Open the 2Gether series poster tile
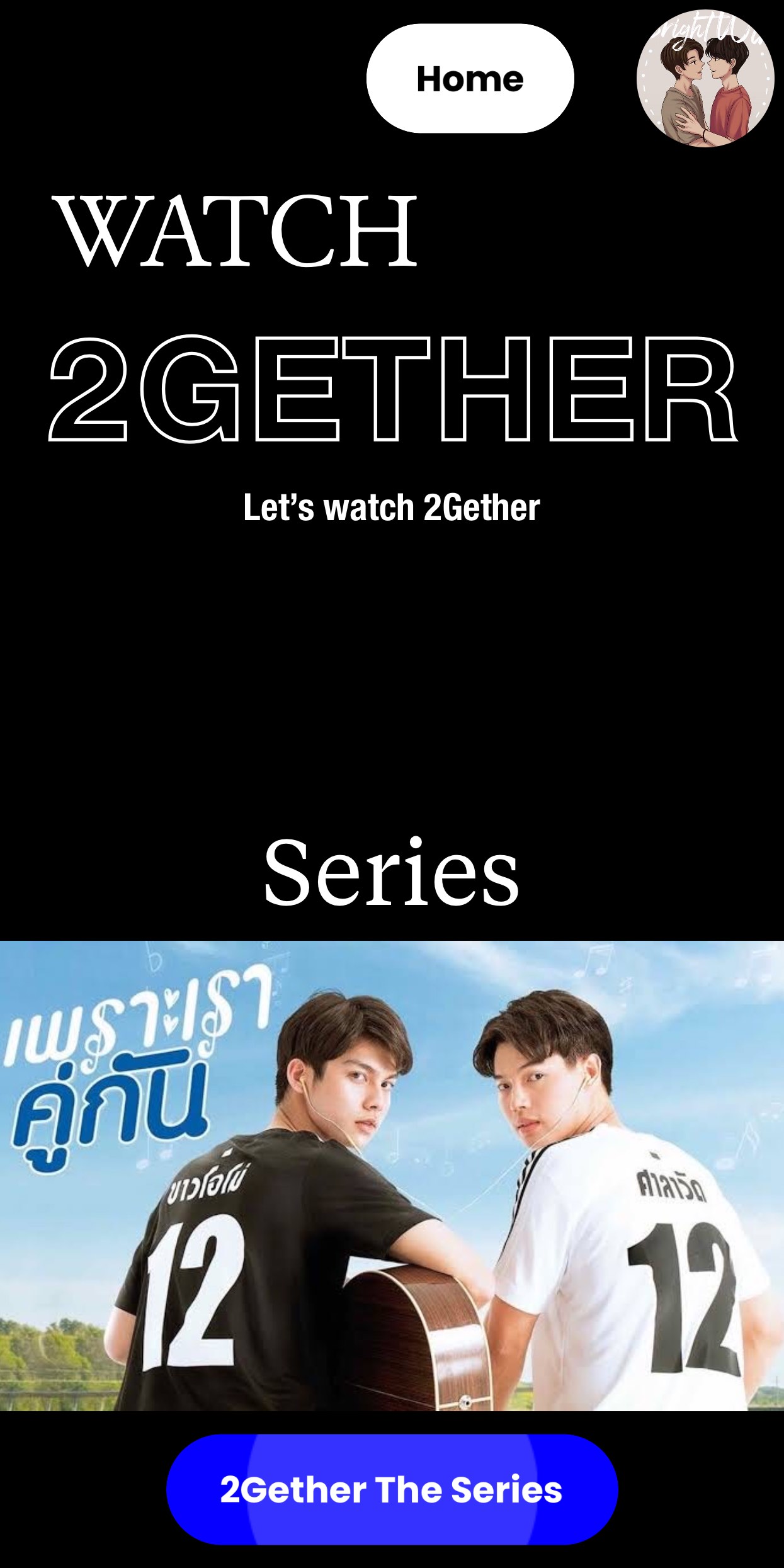The height and width of the screenshot is (1568, 784). point(392,1176)
